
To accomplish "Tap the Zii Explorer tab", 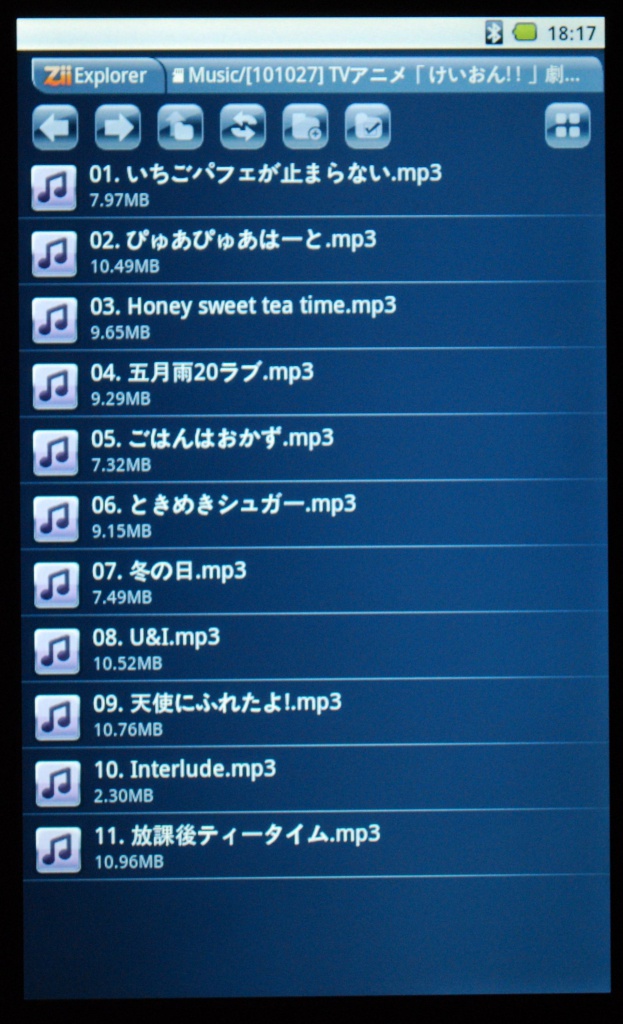I will click(97, 76).
